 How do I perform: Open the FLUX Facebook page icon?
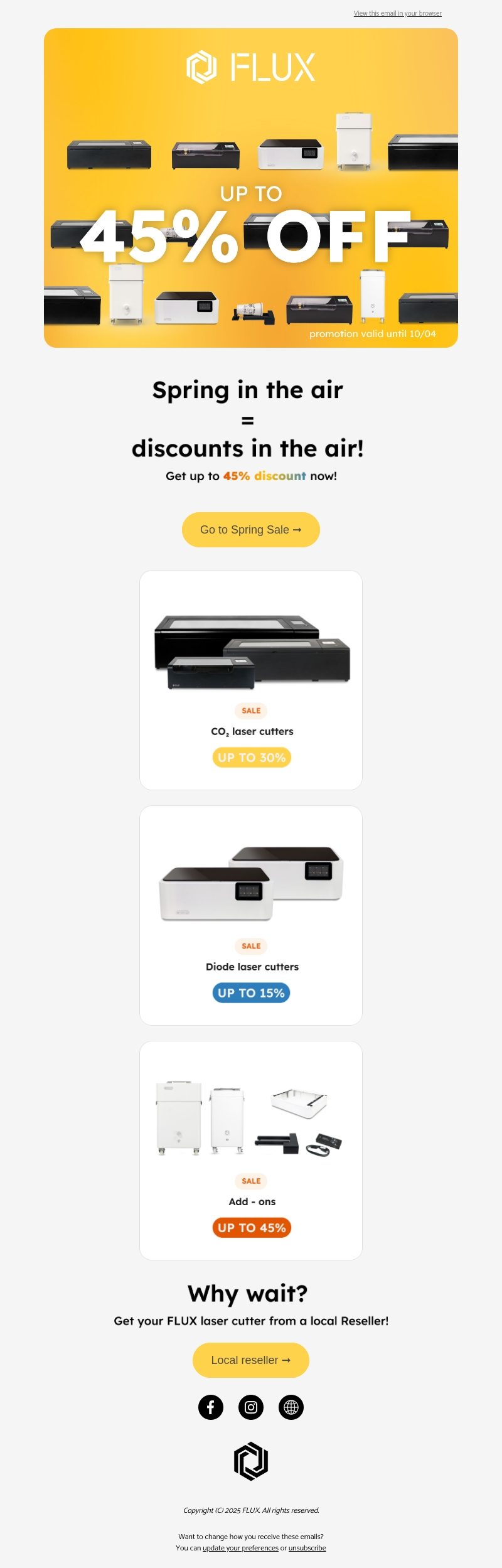pyautogui.click(x=211, y=1407)
